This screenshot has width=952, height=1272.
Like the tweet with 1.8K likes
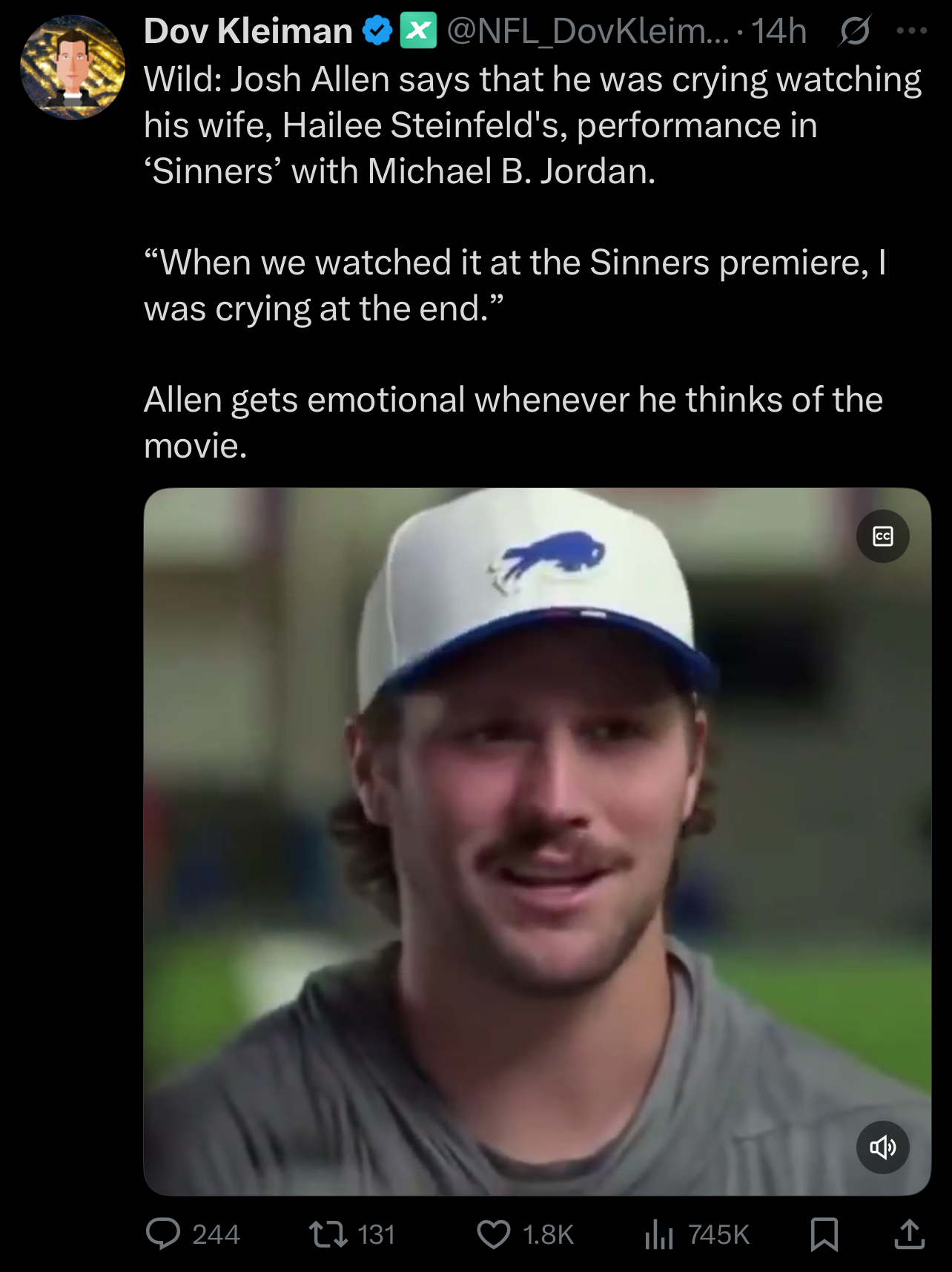click(493, 1234)
